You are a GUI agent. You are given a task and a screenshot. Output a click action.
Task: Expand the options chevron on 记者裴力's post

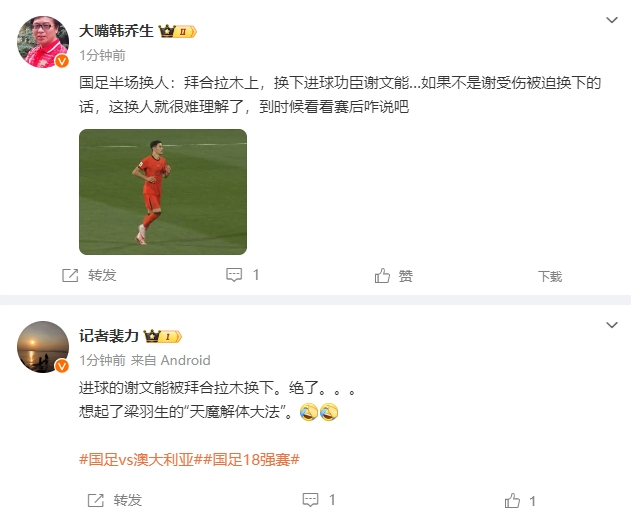point(613,325)
